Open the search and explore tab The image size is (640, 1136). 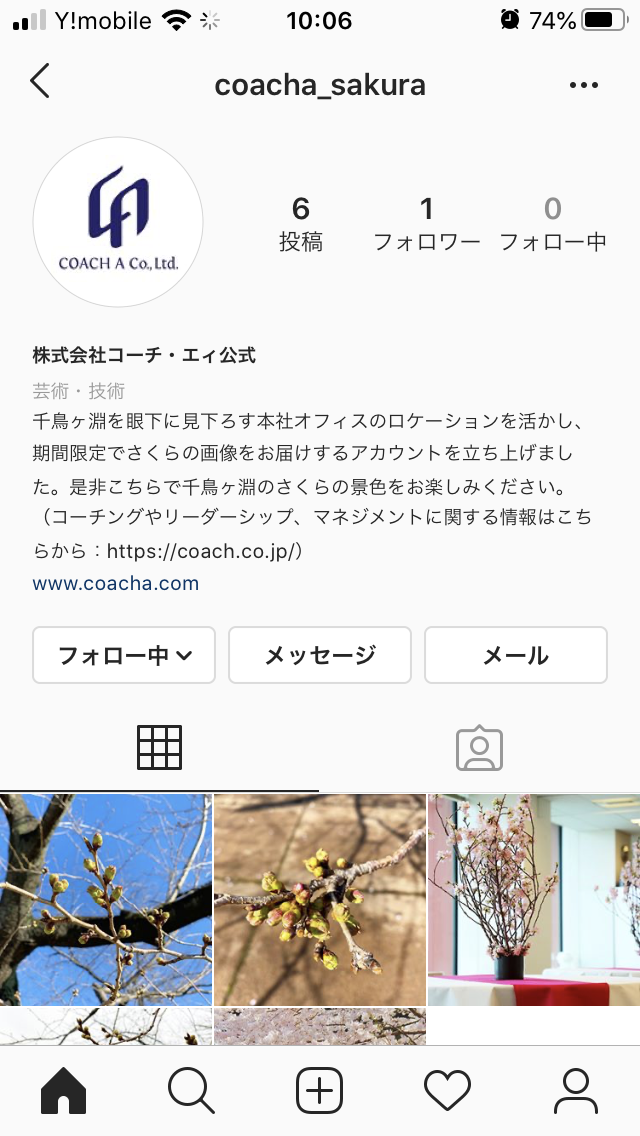pyautogui.click(x=191, y=1090)
